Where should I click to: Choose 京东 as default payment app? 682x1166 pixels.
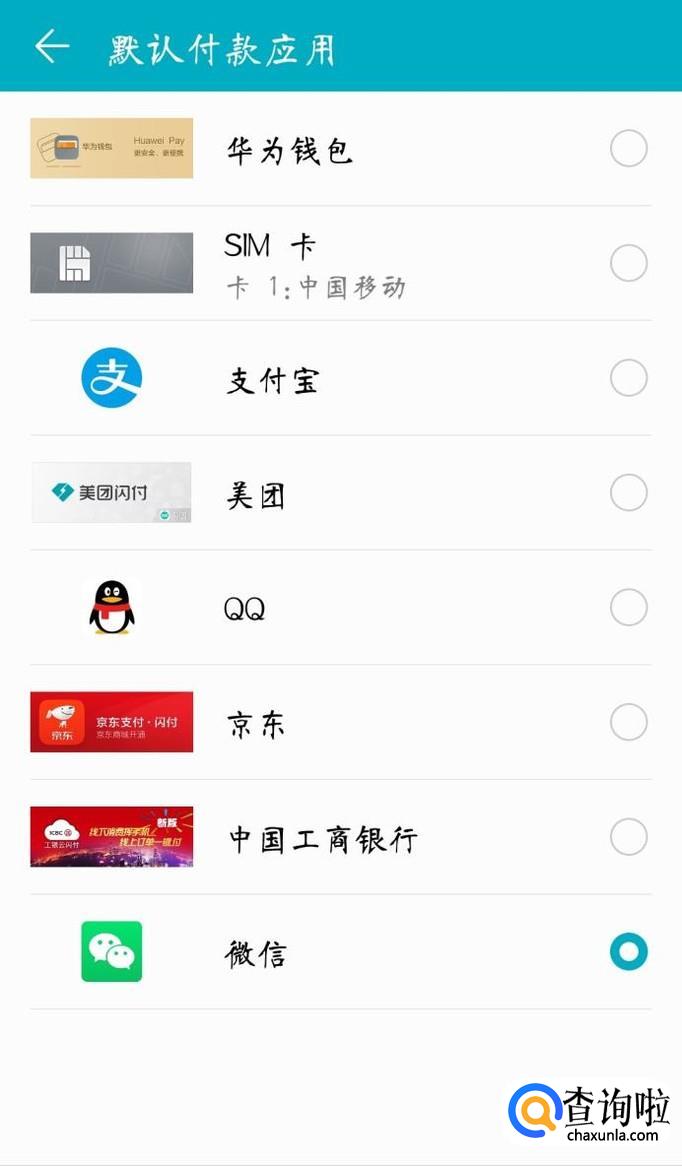(628, 722)
